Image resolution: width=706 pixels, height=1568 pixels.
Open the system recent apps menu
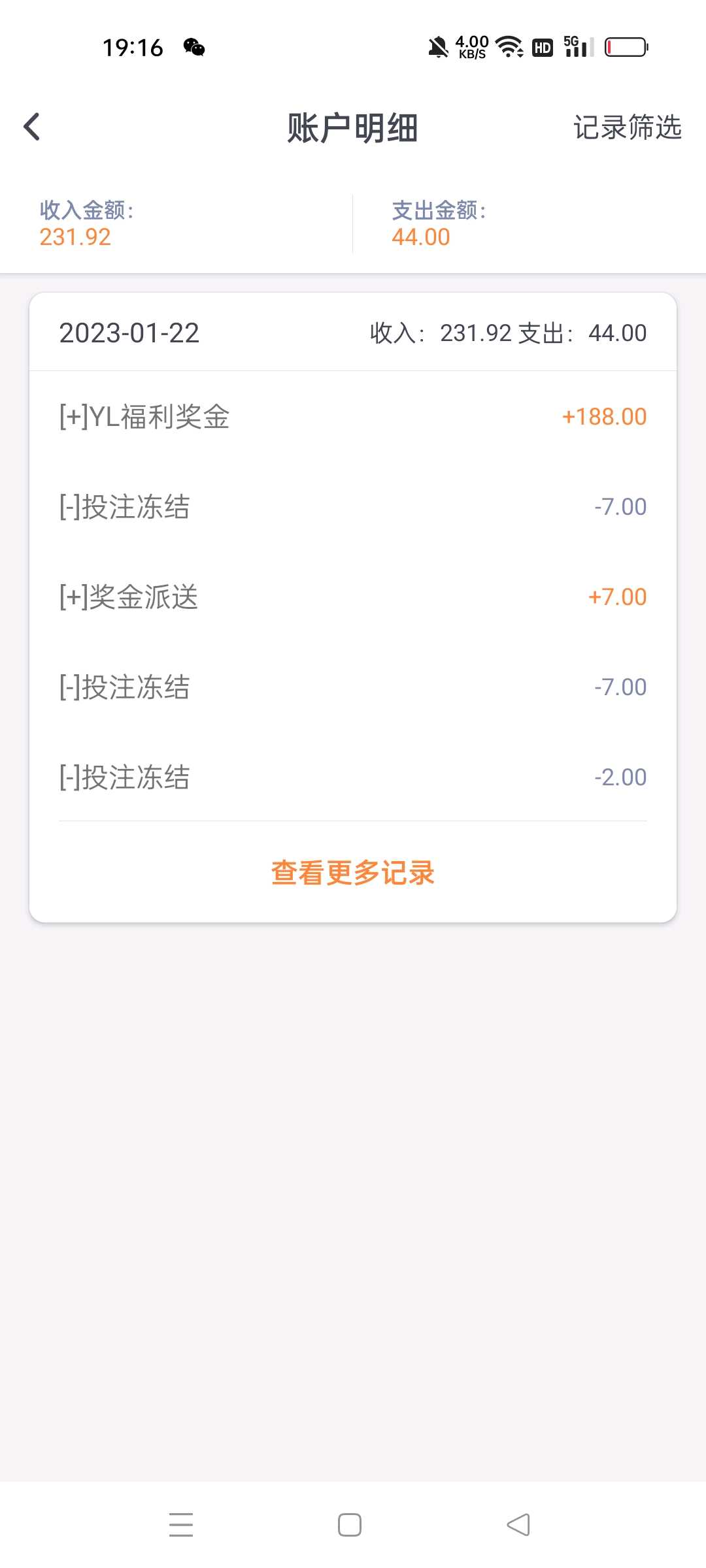(181, 1525)
